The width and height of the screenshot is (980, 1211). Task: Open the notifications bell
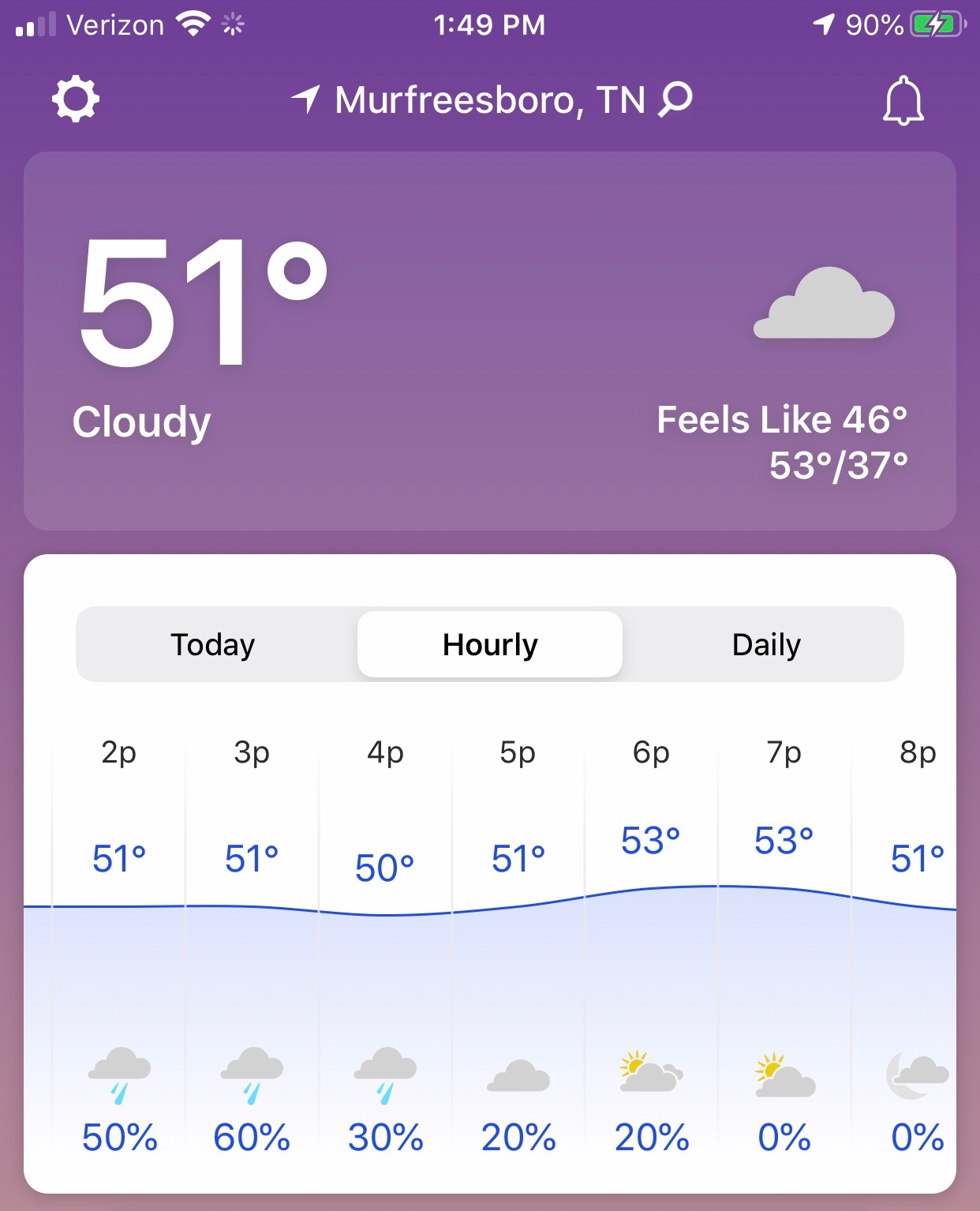point(903,101)
